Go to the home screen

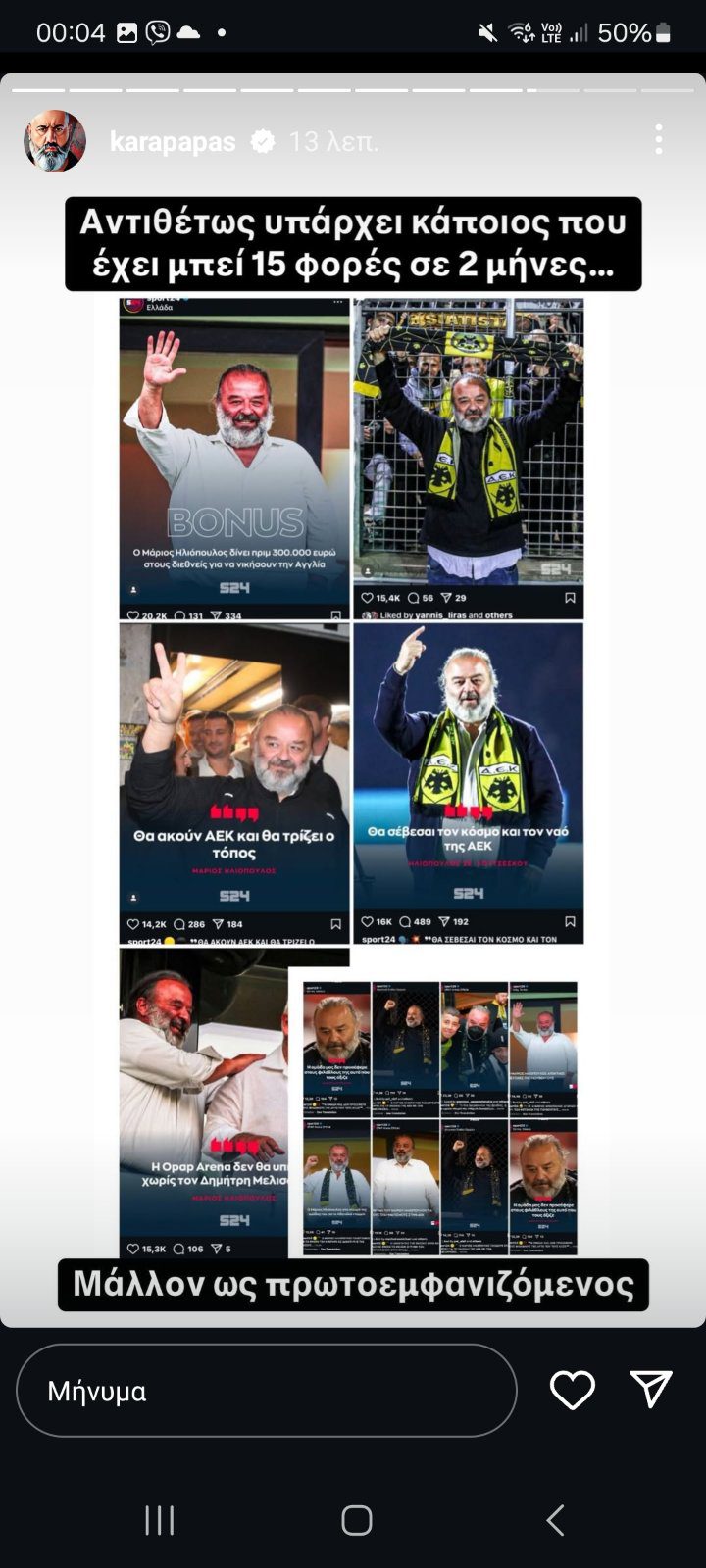tap(356, 1520)
